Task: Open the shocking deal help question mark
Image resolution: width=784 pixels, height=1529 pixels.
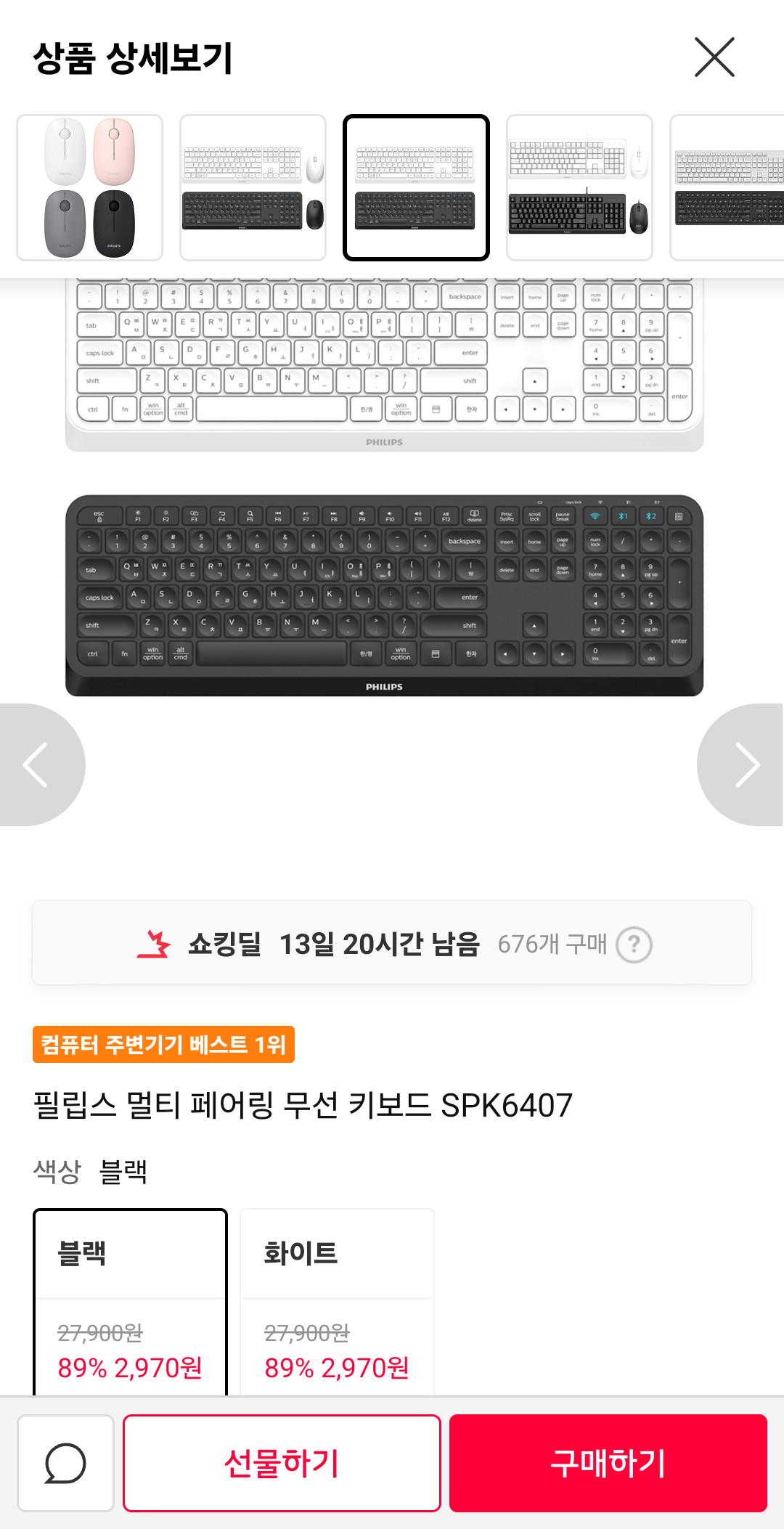Action: click(634, 945)
